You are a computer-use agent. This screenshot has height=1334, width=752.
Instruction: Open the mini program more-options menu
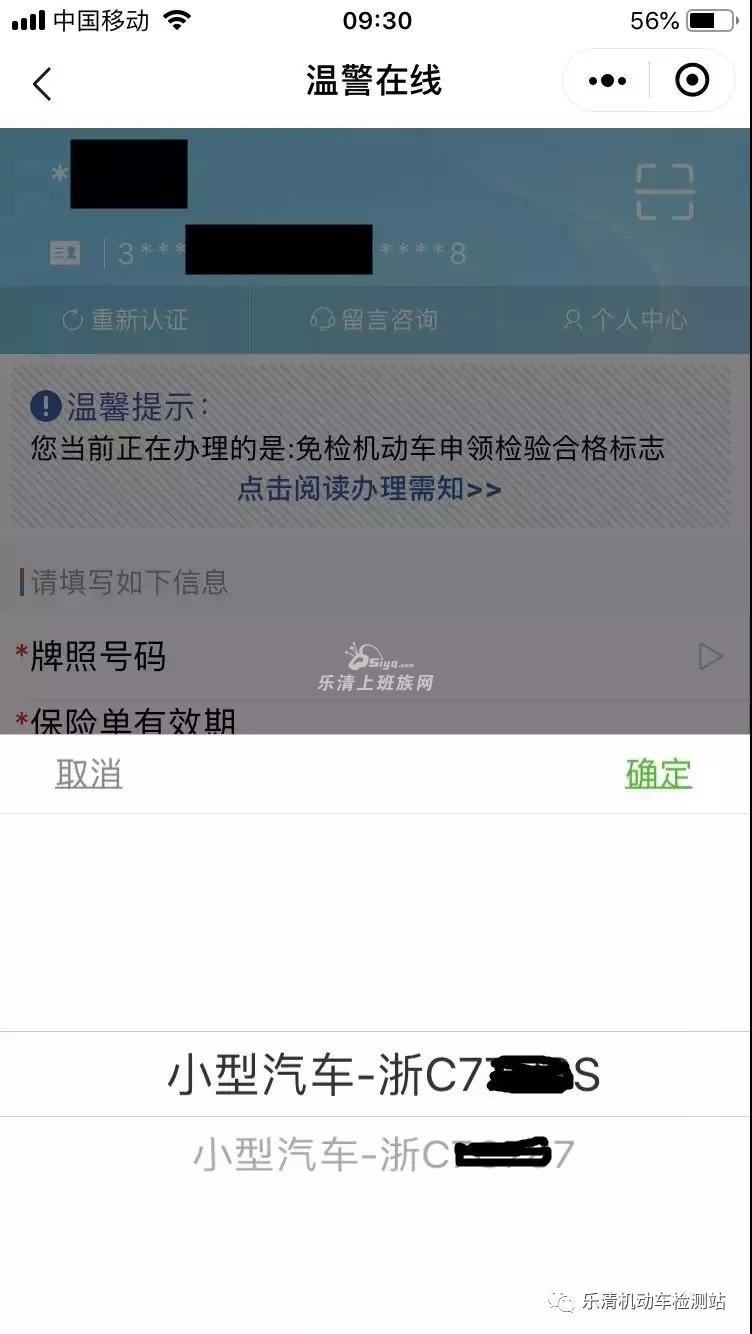[607, 81]
